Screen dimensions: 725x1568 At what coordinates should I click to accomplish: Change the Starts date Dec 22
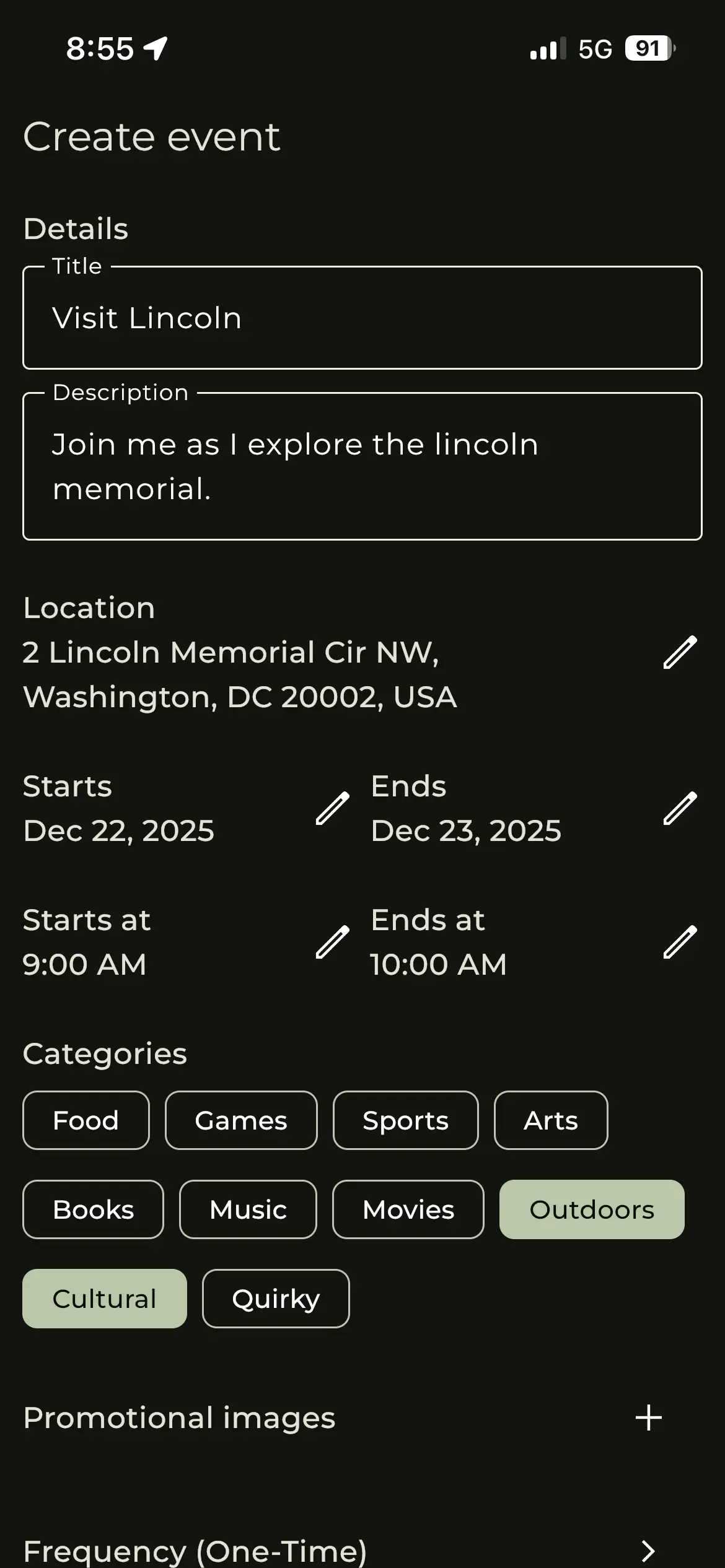[332, 808]
